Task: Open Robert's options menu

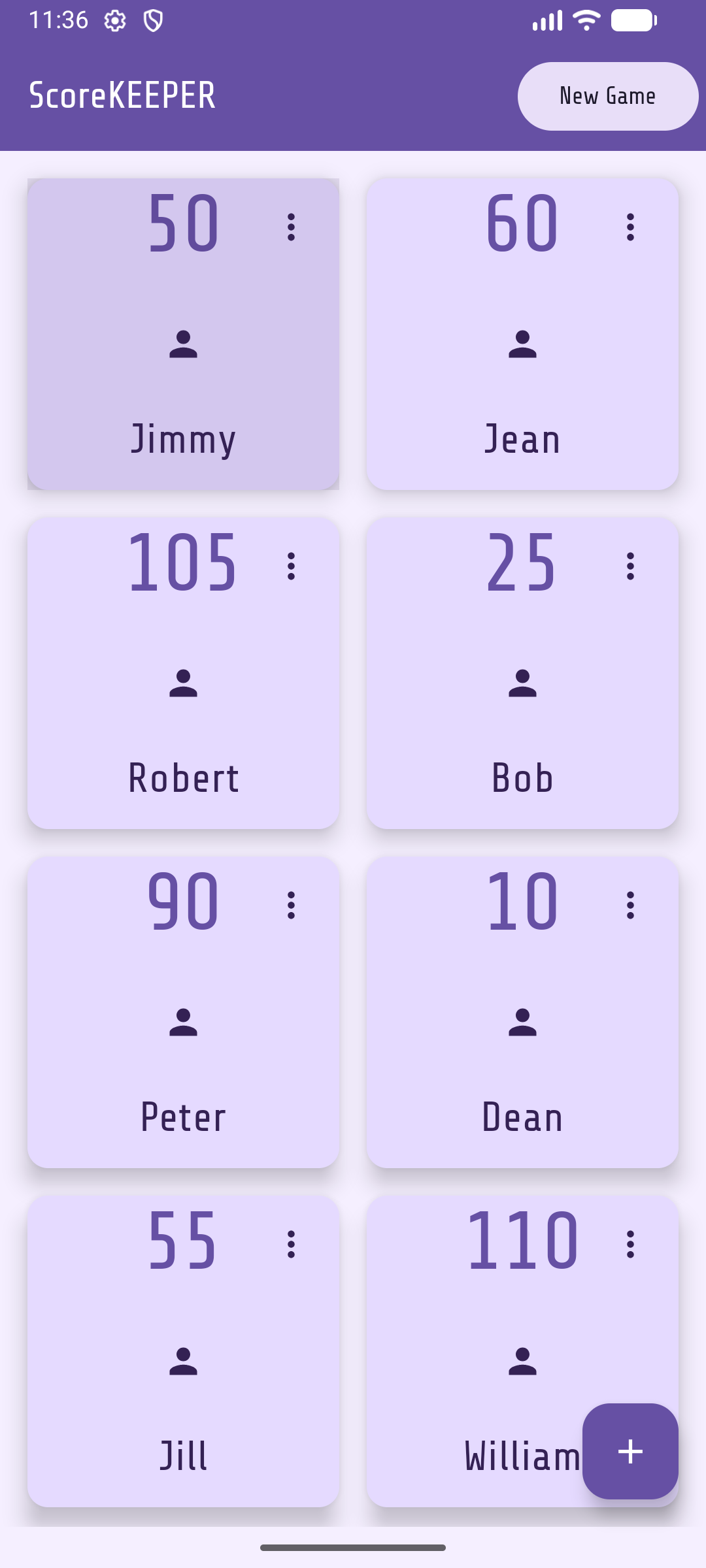Action: coord(291,566)
